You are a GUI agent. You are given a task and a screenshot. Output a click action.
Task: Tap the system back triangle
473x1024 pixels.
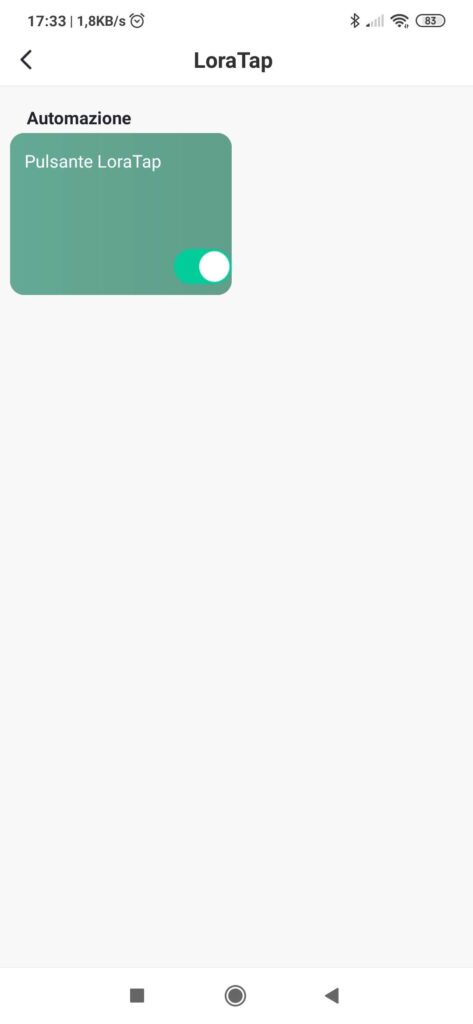(x=332, y=995)
